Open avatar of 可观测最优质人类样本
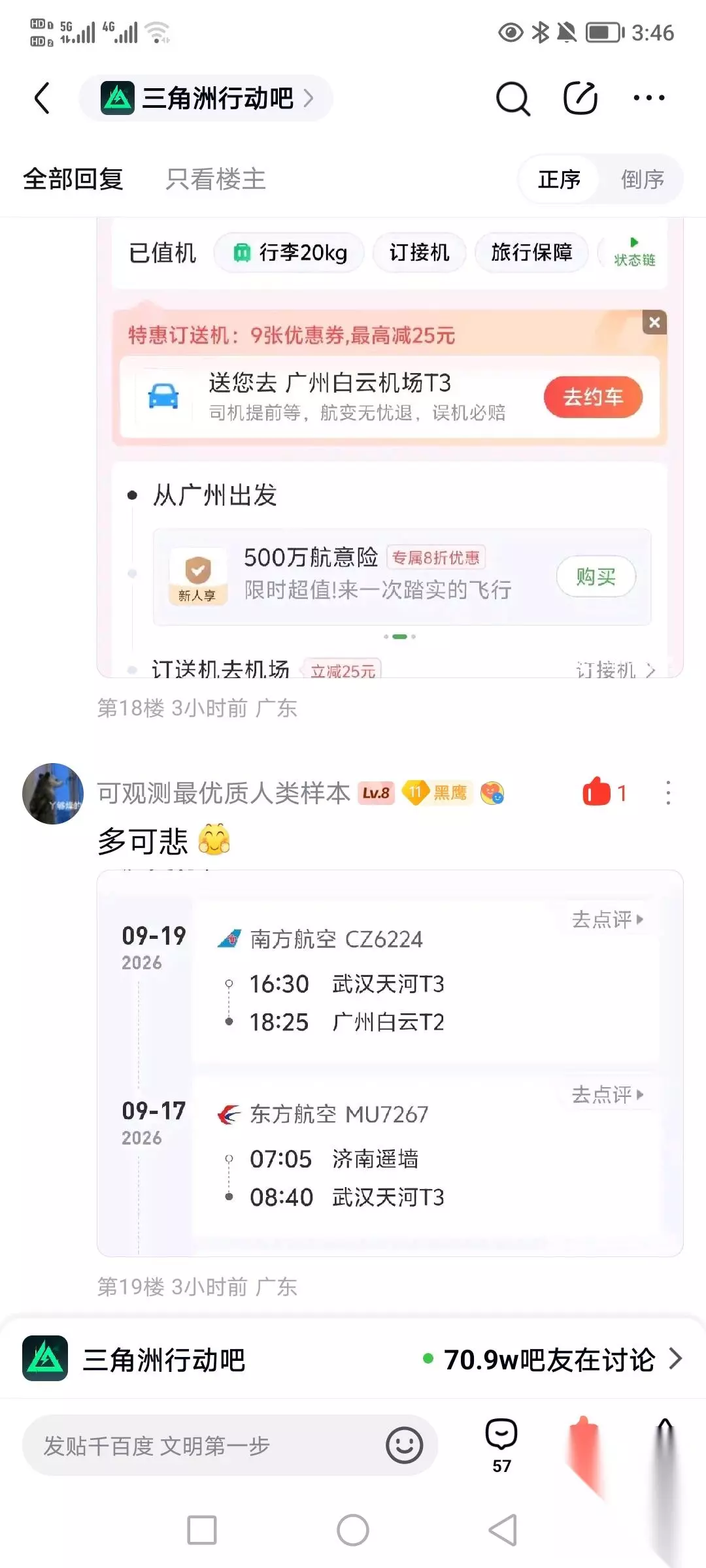 click(x=53, y=793)
